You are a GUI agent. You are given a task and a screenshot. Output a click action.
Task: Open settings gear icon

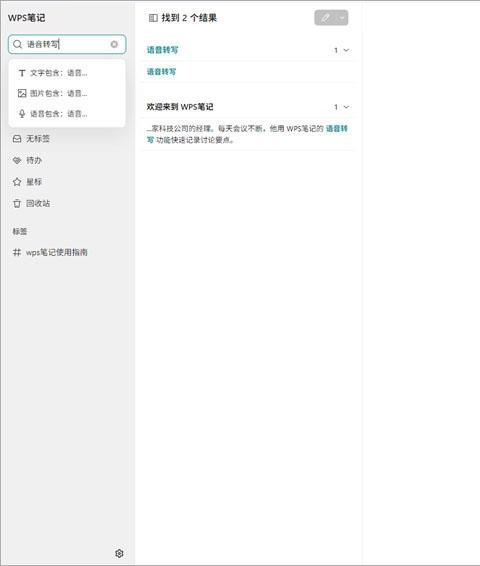[x=119, y=553]
